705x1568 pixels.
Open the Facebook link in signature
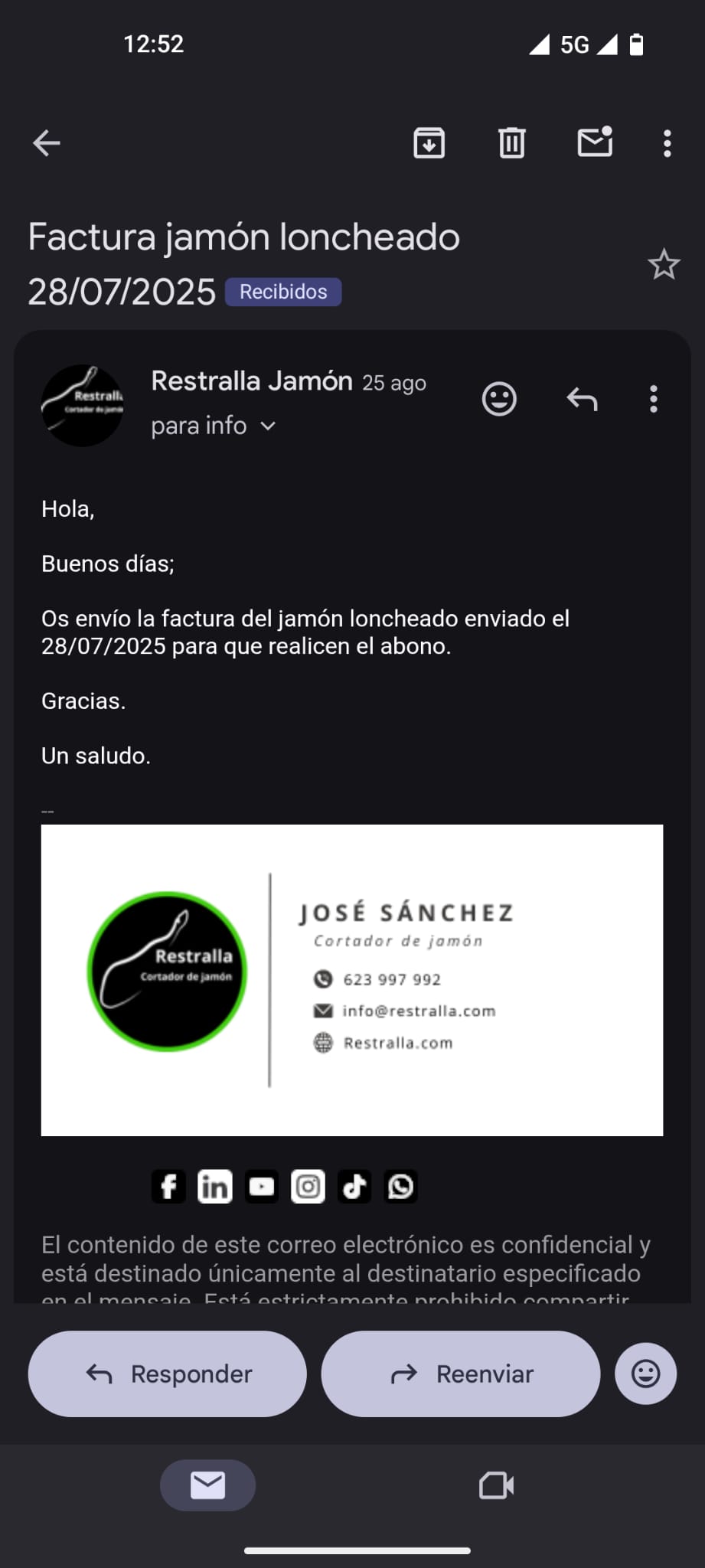point(168,1187)
